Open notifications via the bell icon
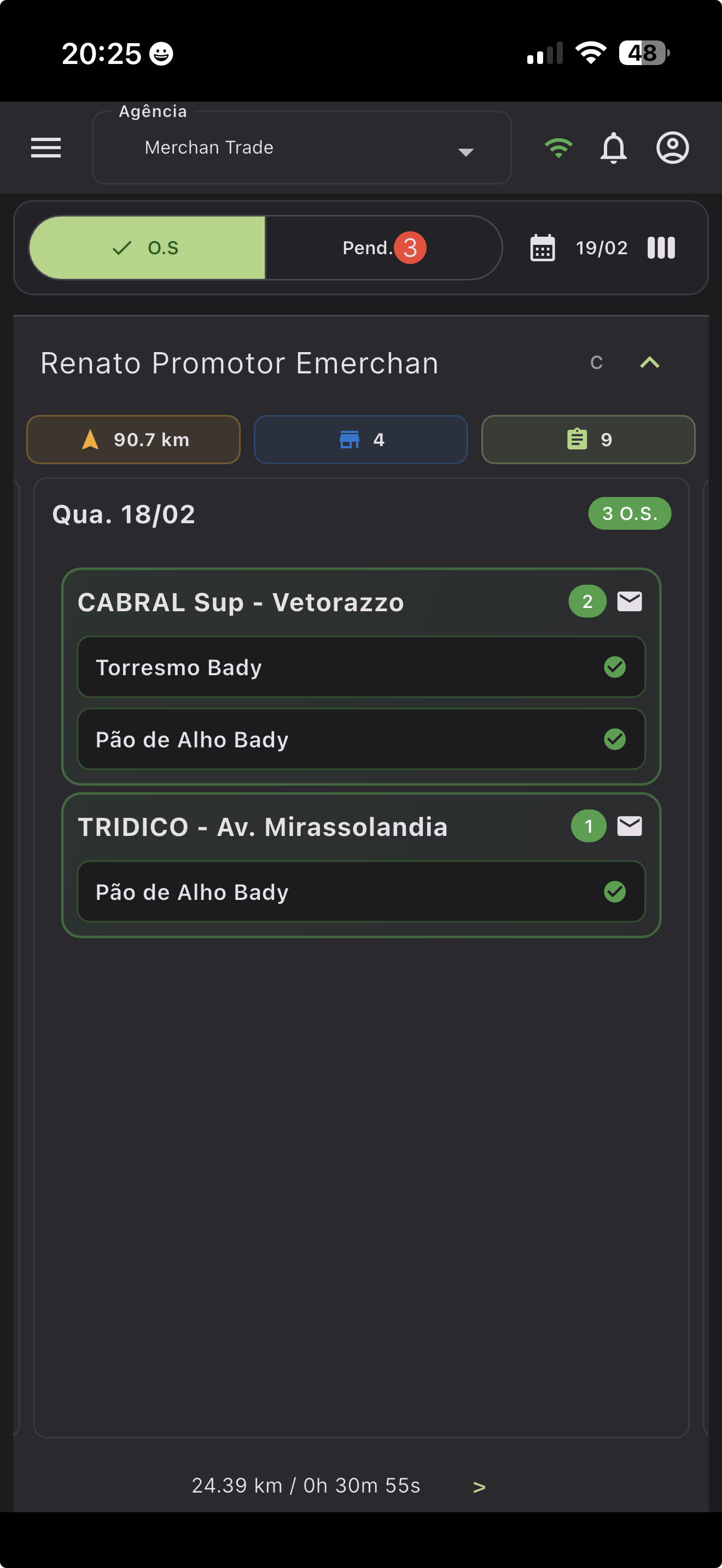The width and height of the screenshot is (722, 1568). point(614,147)
